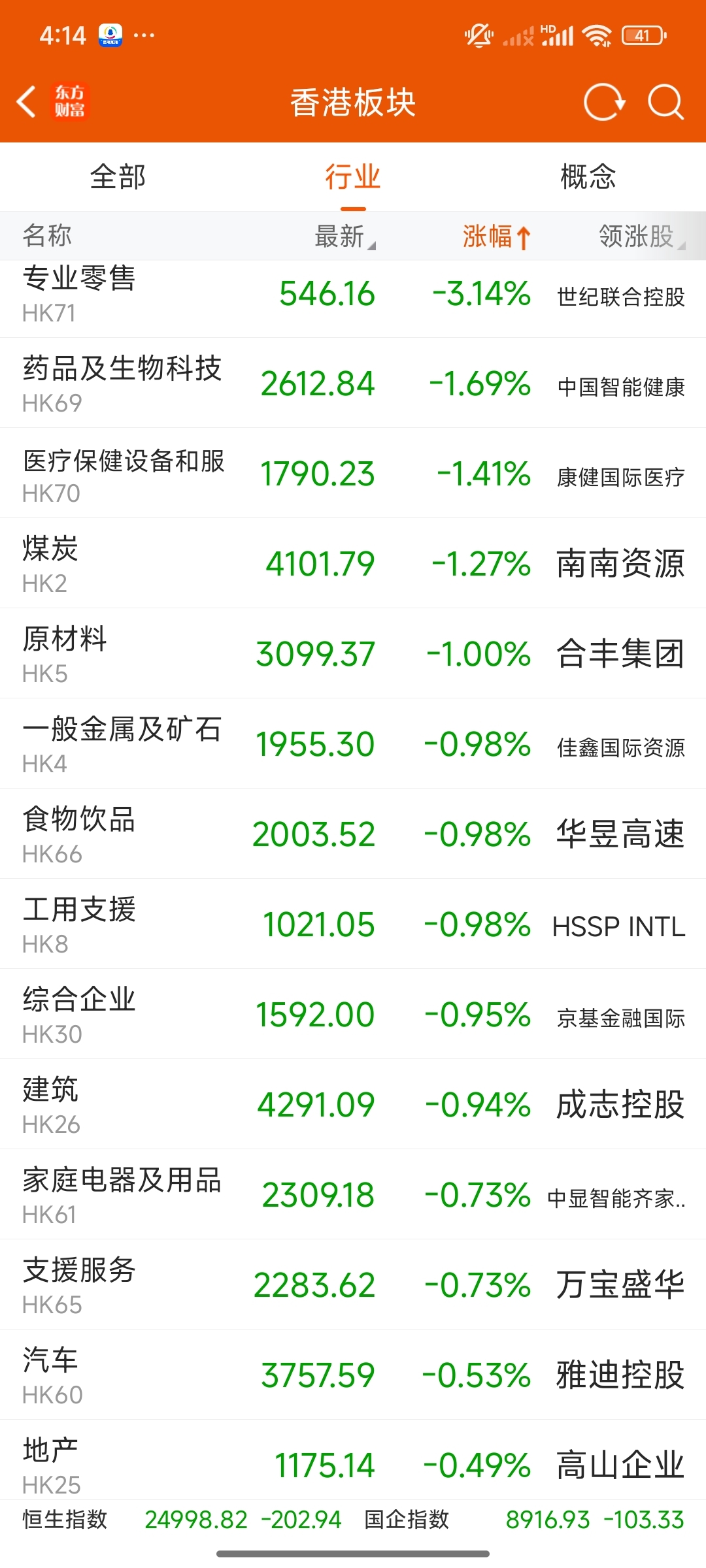Open the 煤炭 HK2 sector row

coord(353,564)
